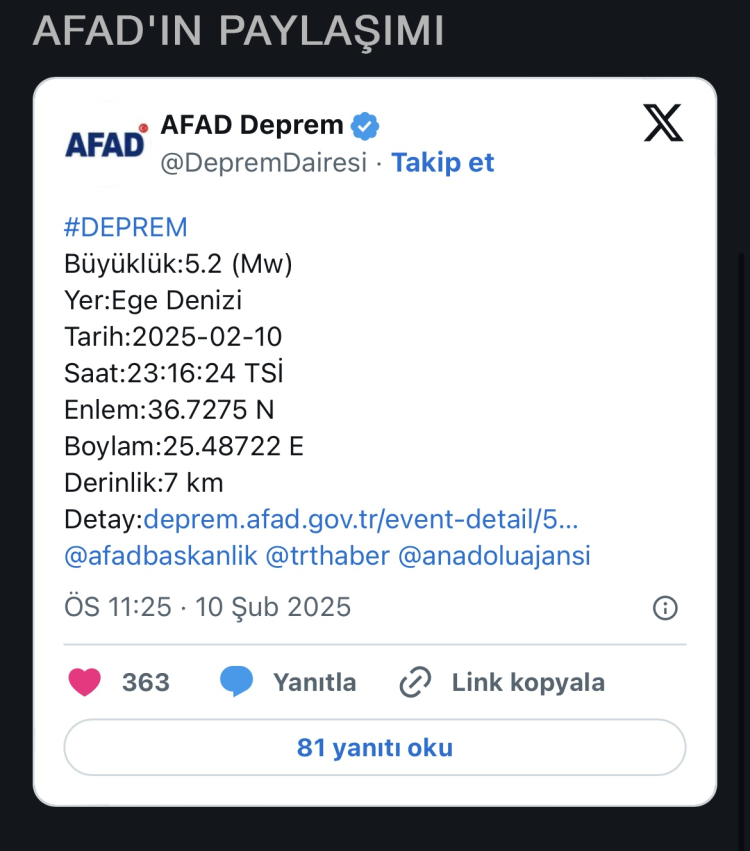Viewport: 750px width, 851px height.
Task: Open the X logo on the tweet
Action: pos(662,123)
